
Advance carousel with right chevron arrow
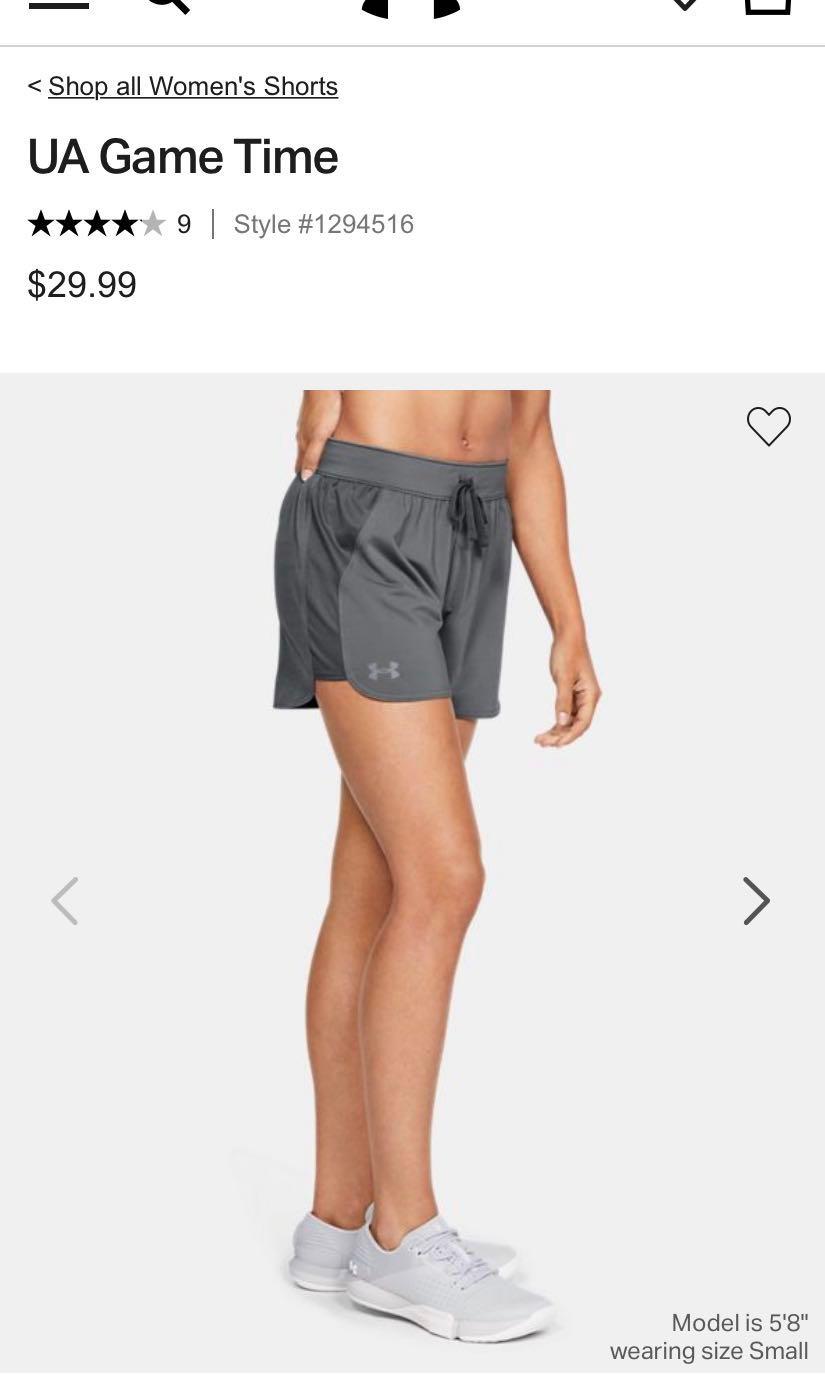757,900
